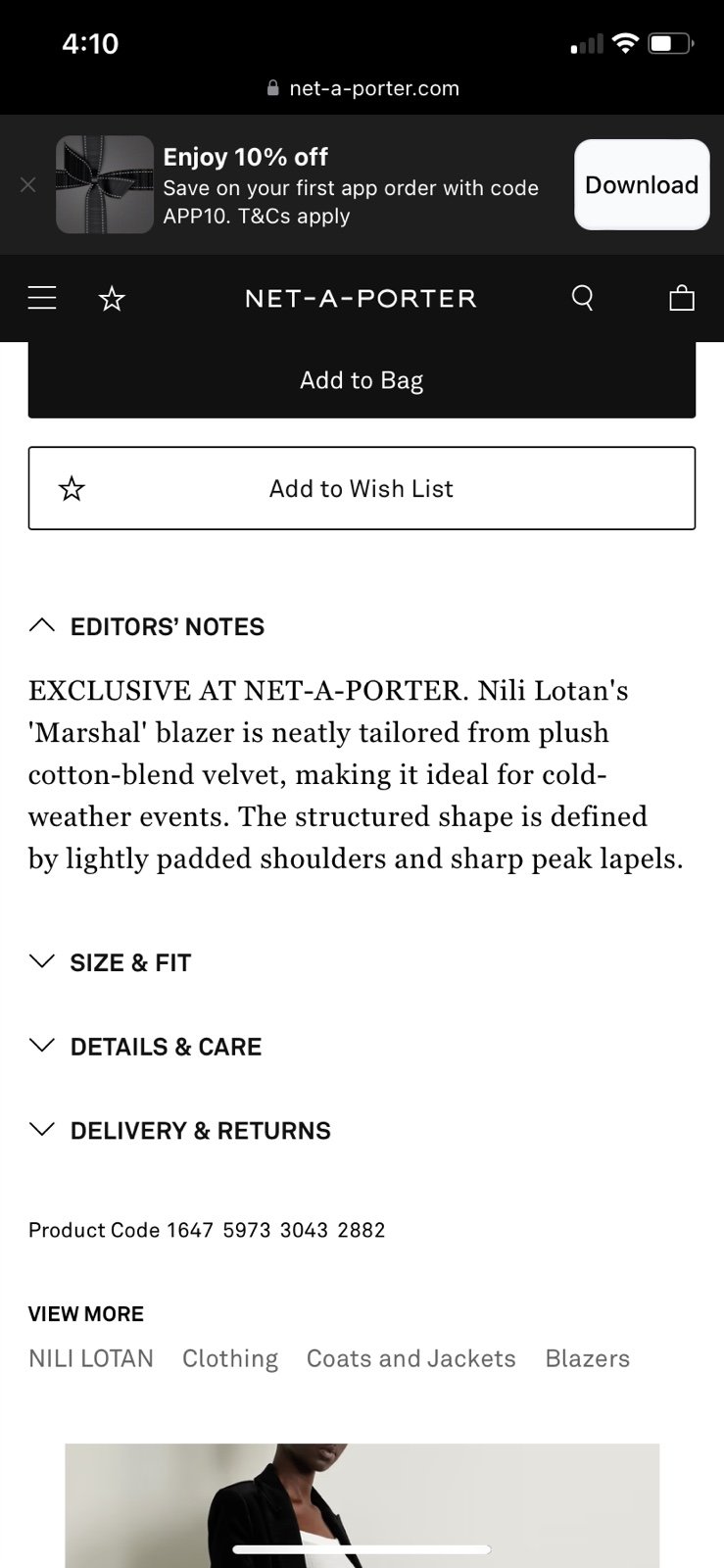Open Coats and Jackets category
The height and width of the screenshot is (1568, 724).
pos(411,1358)
